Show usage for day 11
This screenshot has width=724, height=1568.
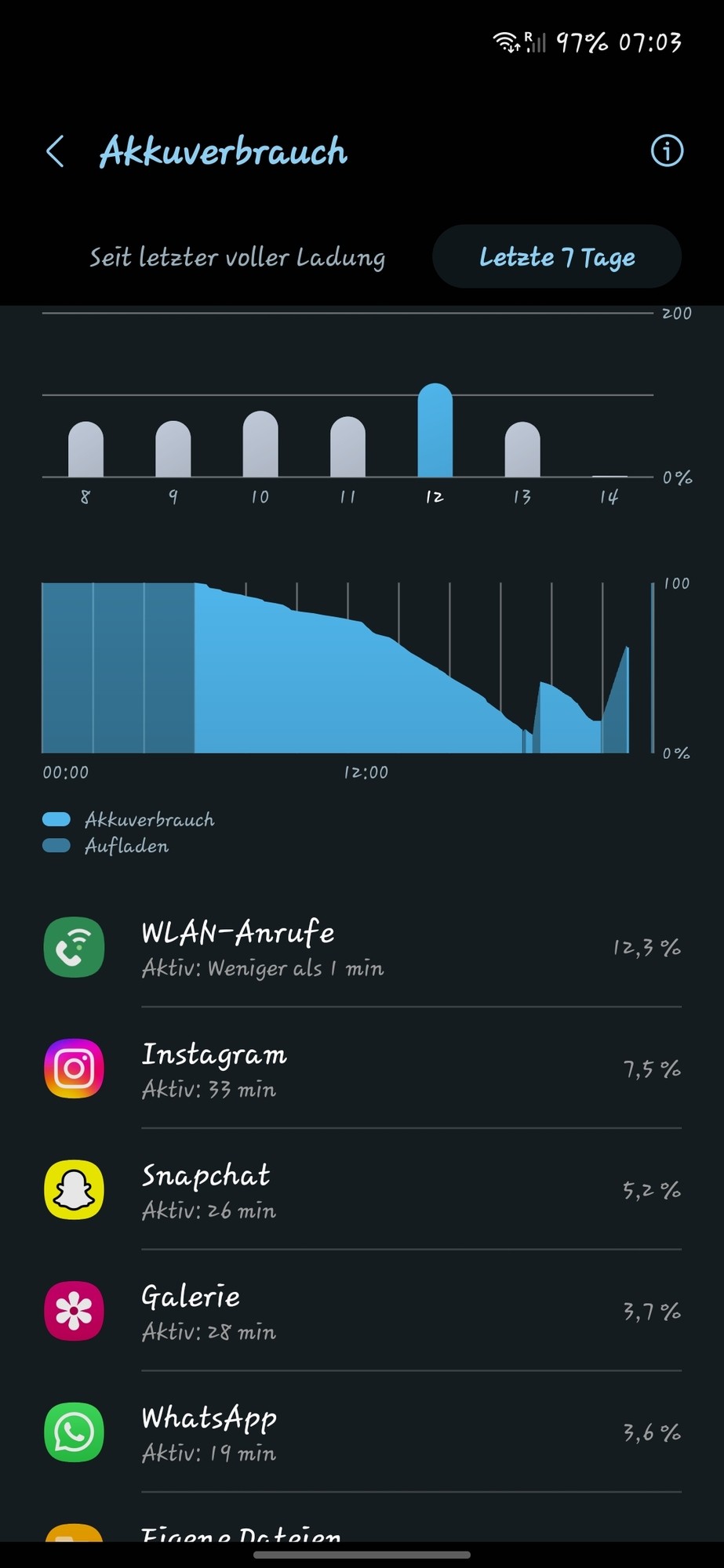(x=347, y=447)
